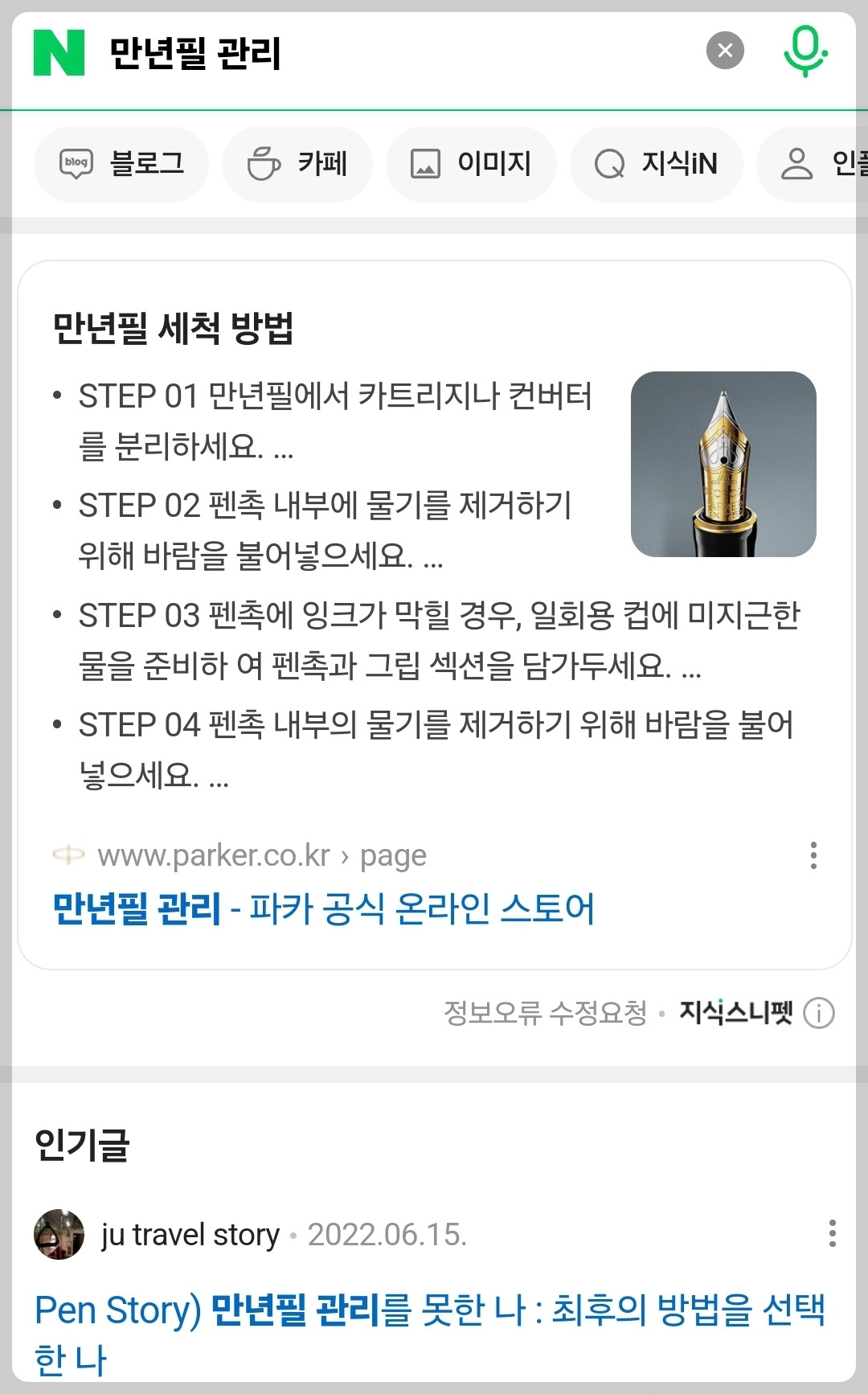Switch to the 이미지 search tab
The height and width of the screenshot is (1394, 868).
[x=470, y=163]
